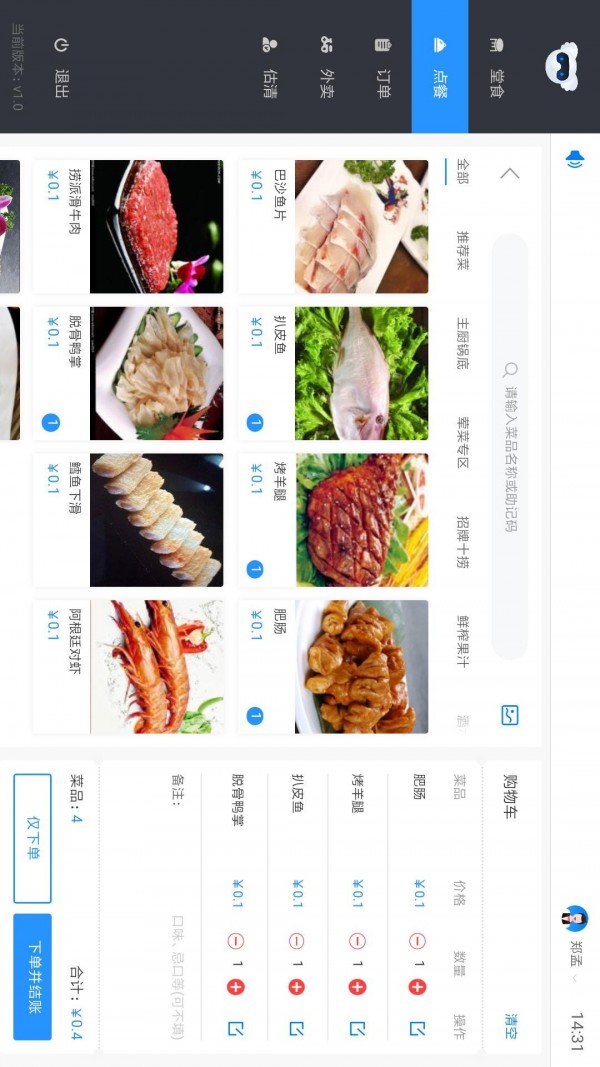
Task: Select the 推荐菜 category
Action: (x=462, y=250)
